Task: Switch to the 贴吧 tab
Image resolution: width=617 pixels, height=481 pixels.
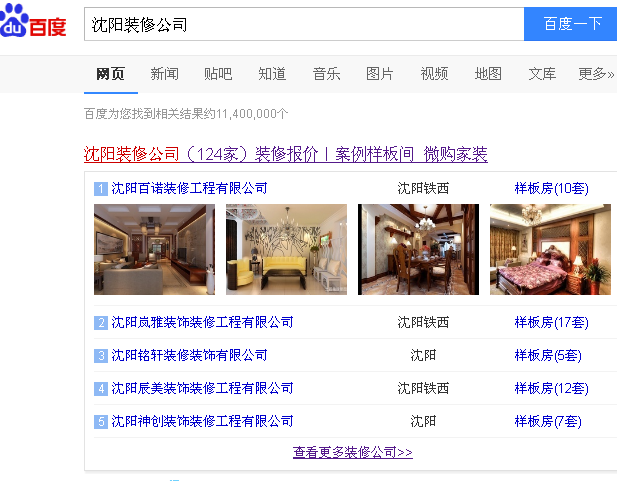Action: (218, 74)
